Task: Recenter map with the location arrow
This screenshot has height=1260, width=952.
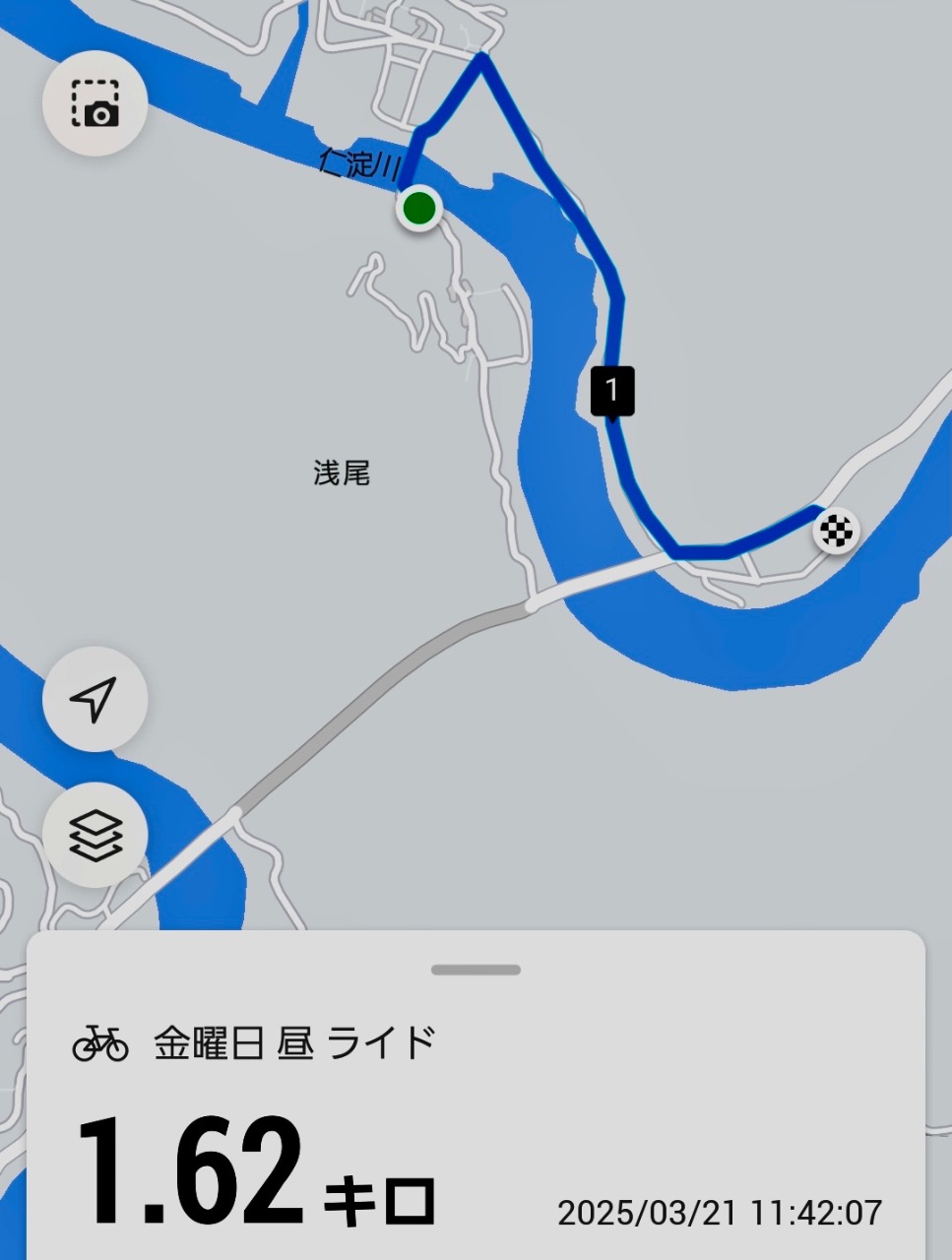Action: click(95, 699)
